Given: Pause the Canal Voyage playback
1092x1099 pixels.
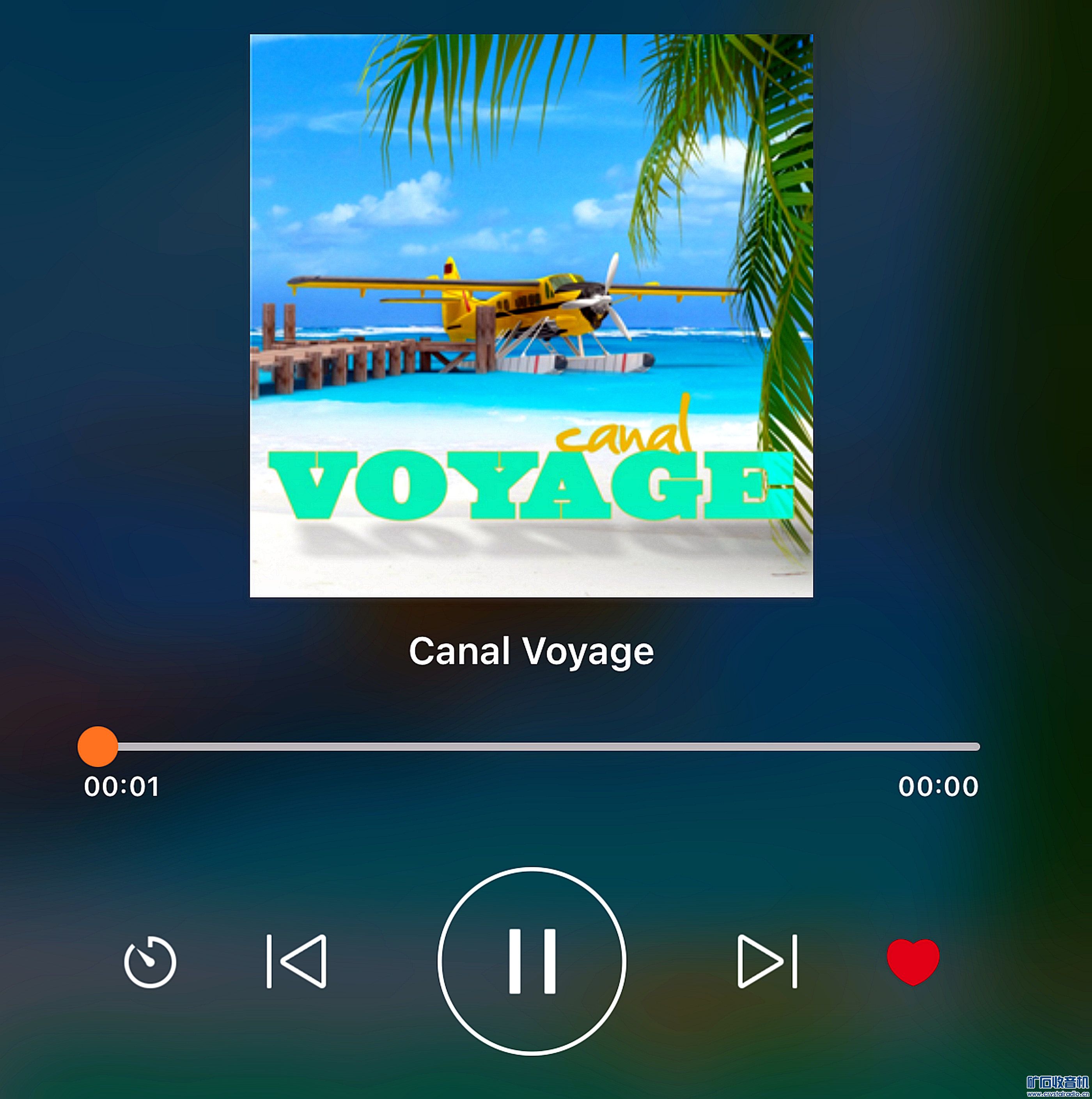Looking at the screenshot, I should [x=532, y=961].
